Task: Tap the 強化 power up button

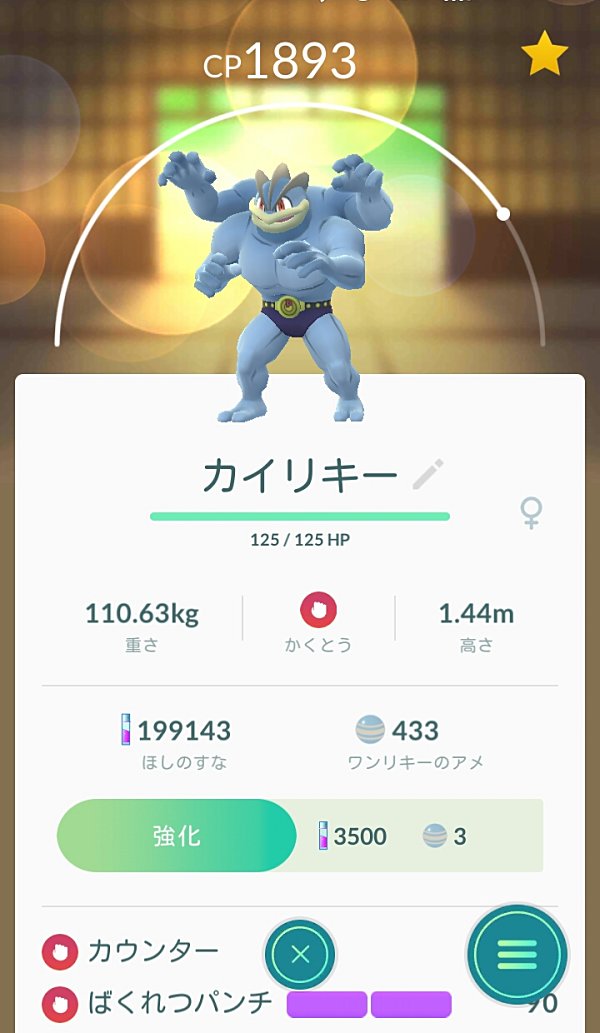Action: [177, 835]
